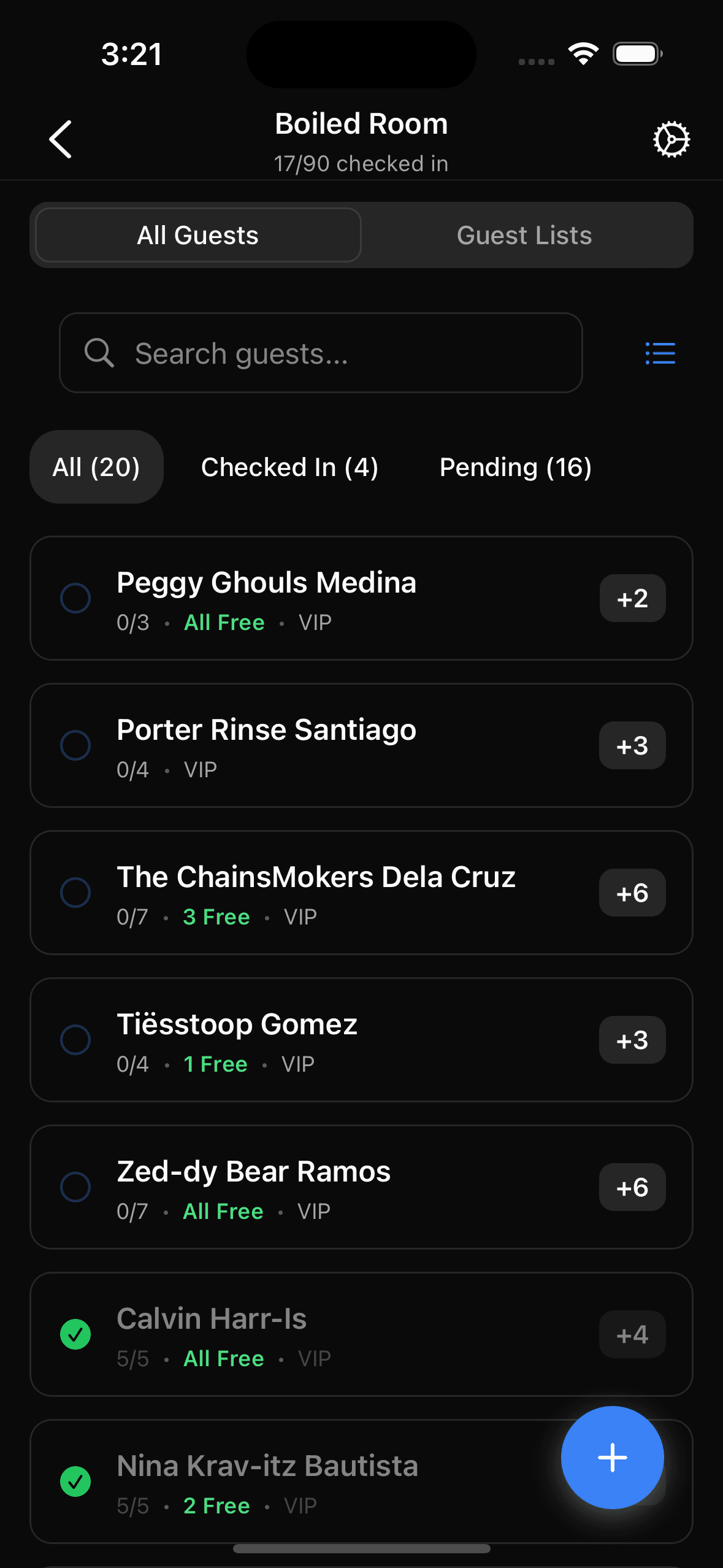Open the event settings gear

pos(671,139)
